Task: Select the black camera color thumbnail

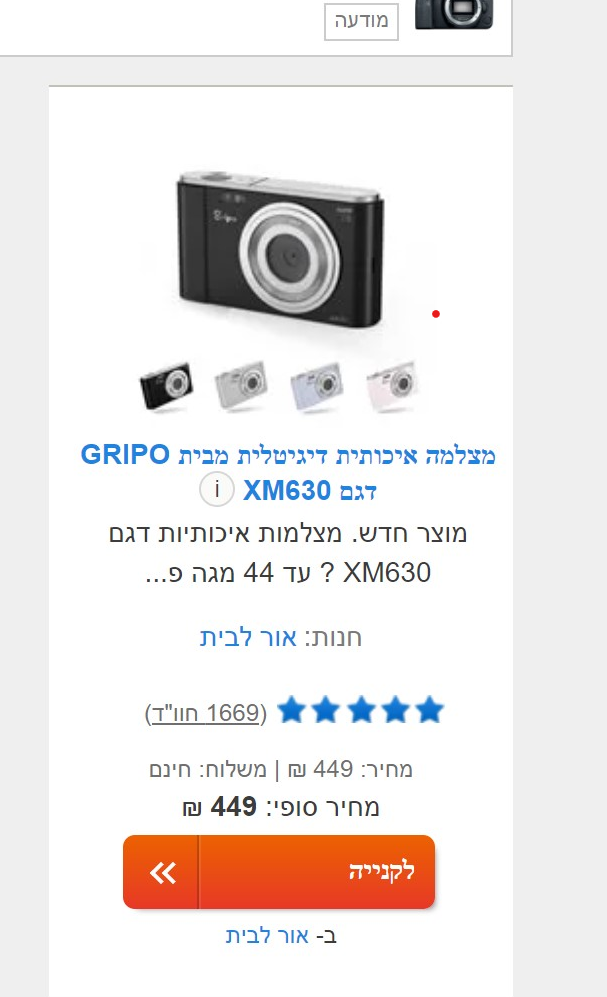Action: coord(166,385)
